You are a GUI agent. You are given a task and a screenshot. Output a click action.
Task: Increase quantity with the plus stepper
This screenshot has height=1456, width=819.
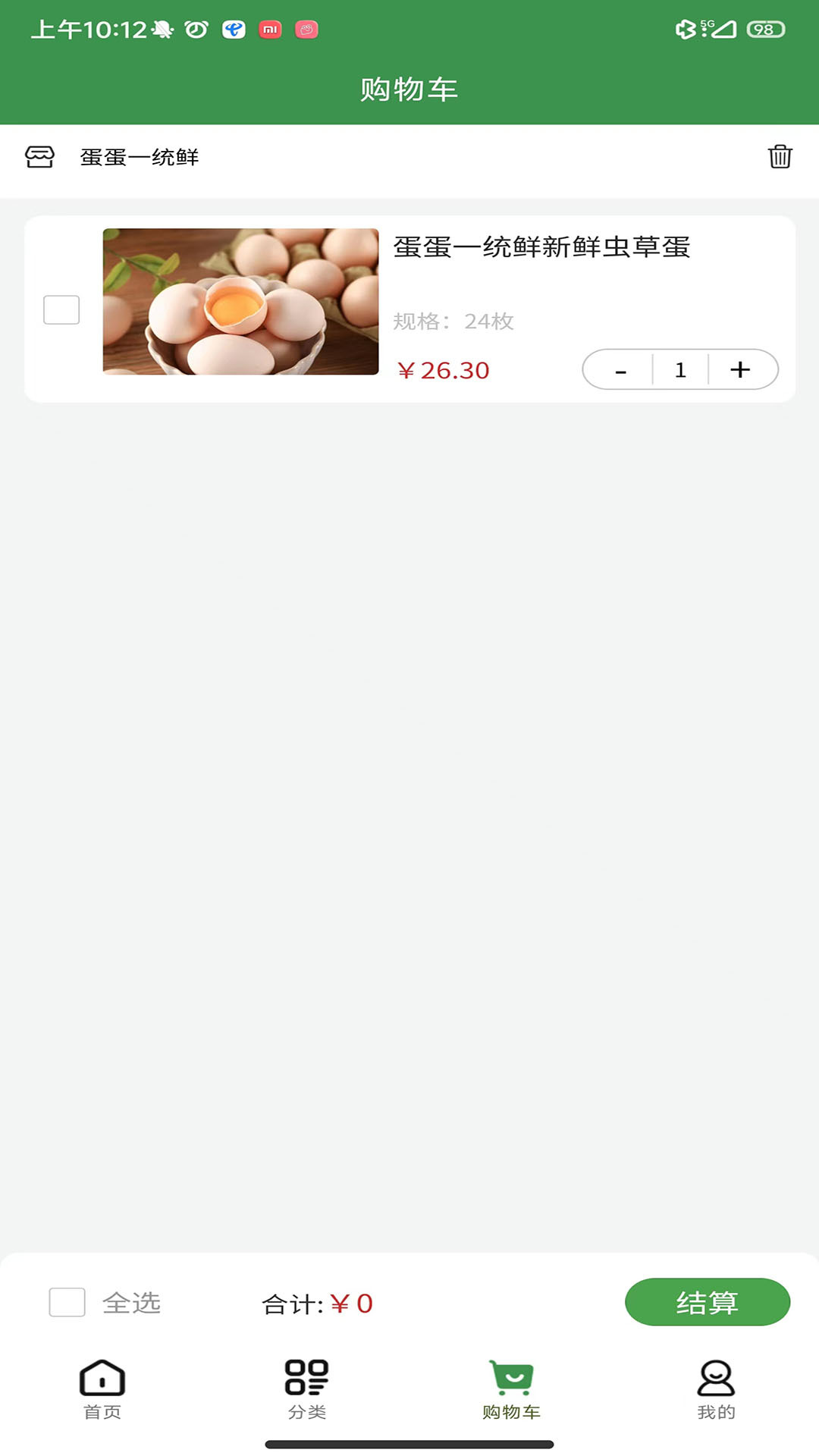(739, 370)
